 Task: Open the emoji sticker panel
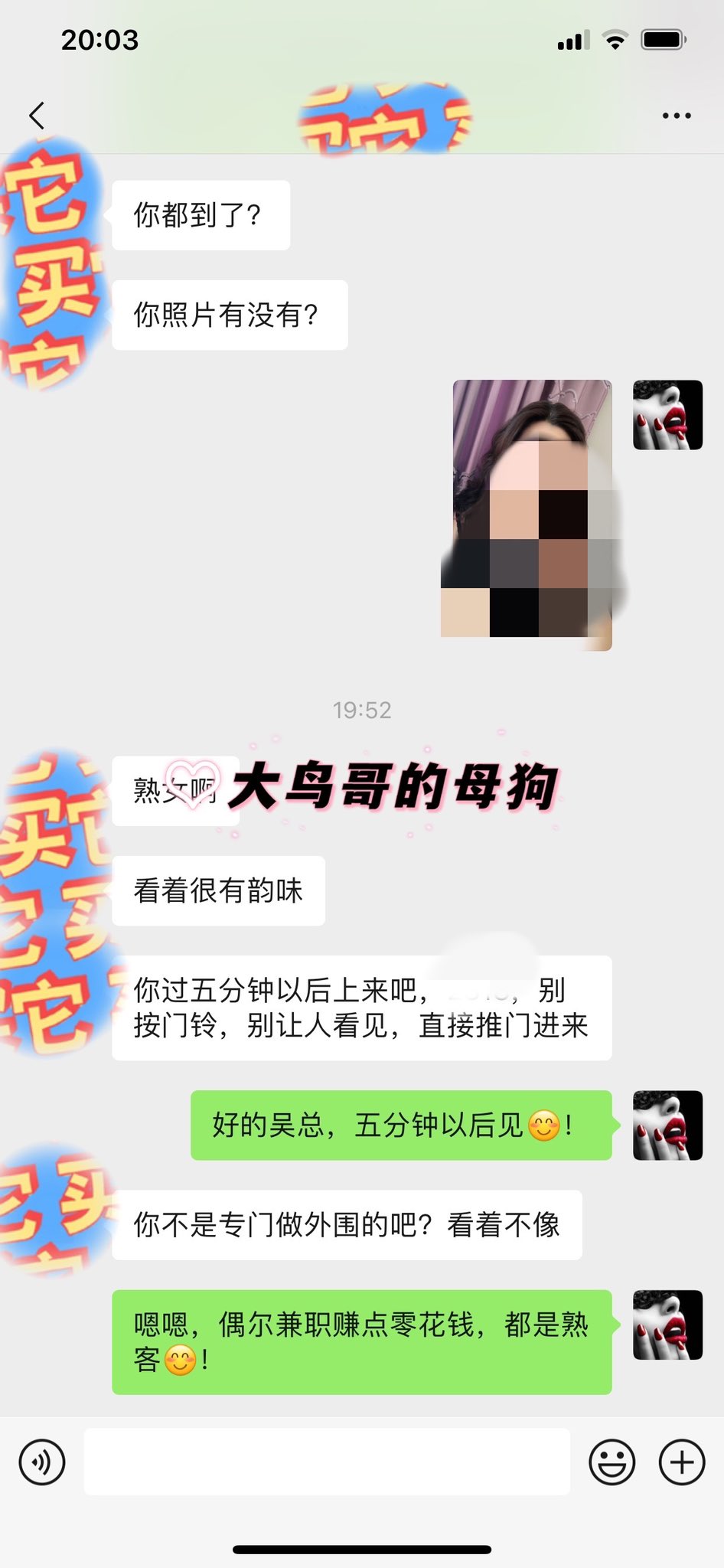611,1462
